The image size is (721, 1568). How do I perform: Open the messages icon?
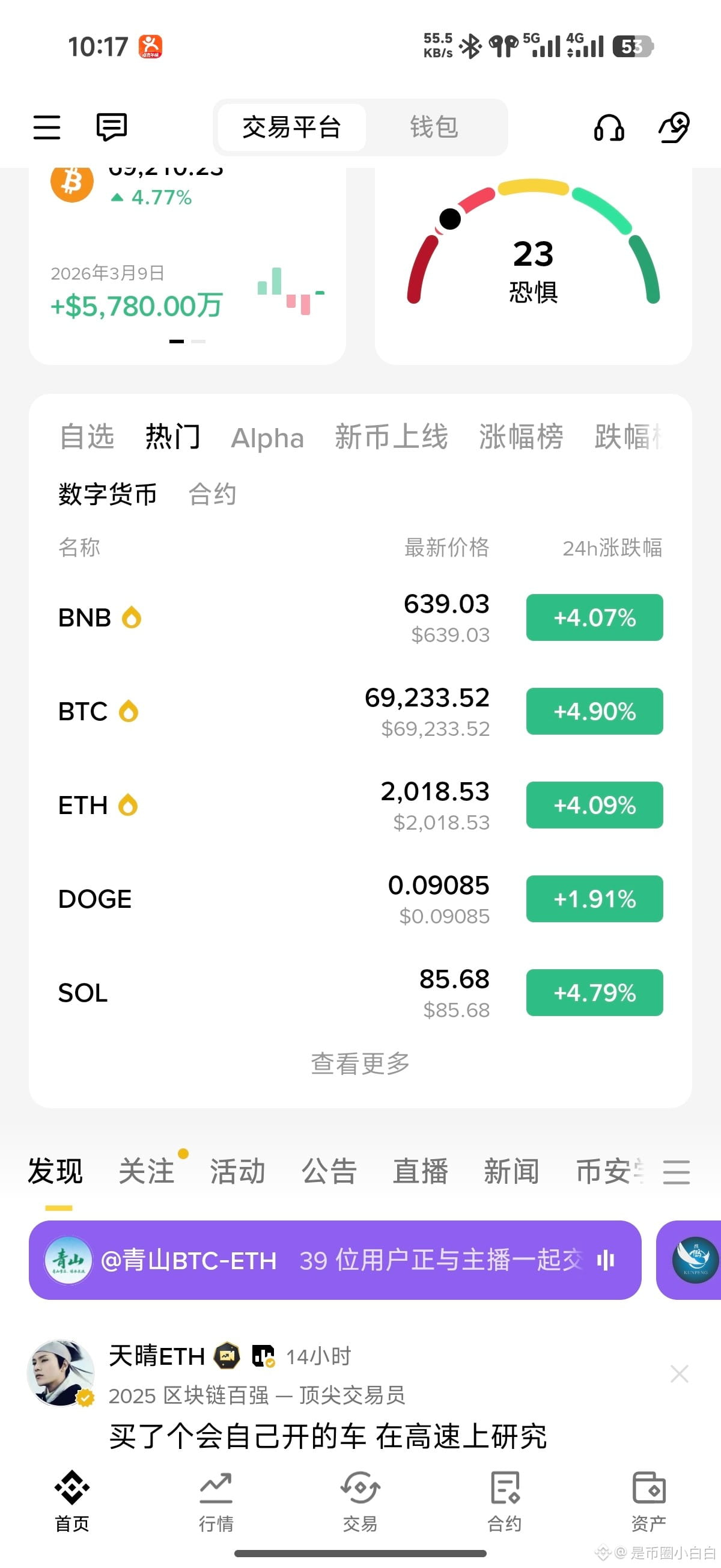point(112,127)
